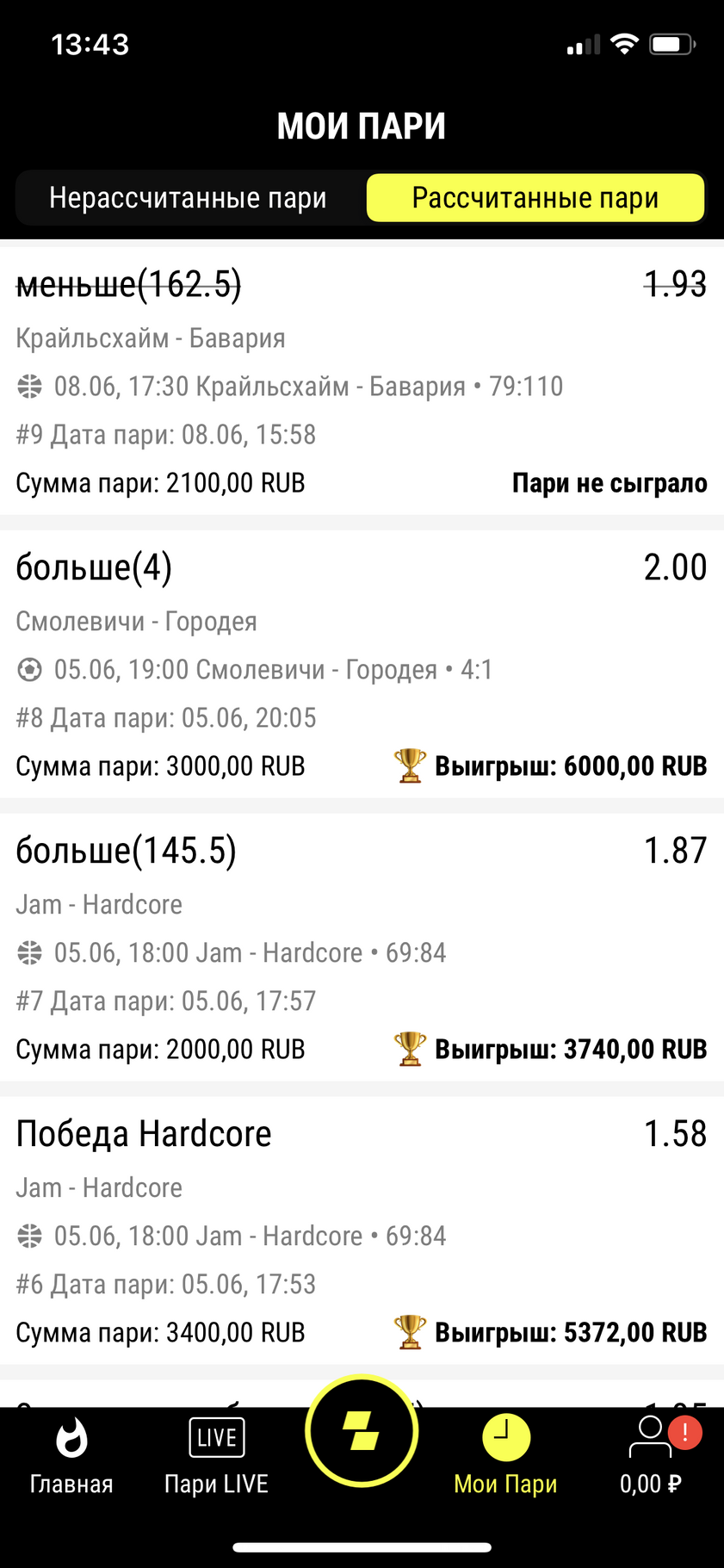Open the больше(145.5) Jam - Hardcore bet
The height and width of the screenshot is (1568, 724).
pos(362,947)
